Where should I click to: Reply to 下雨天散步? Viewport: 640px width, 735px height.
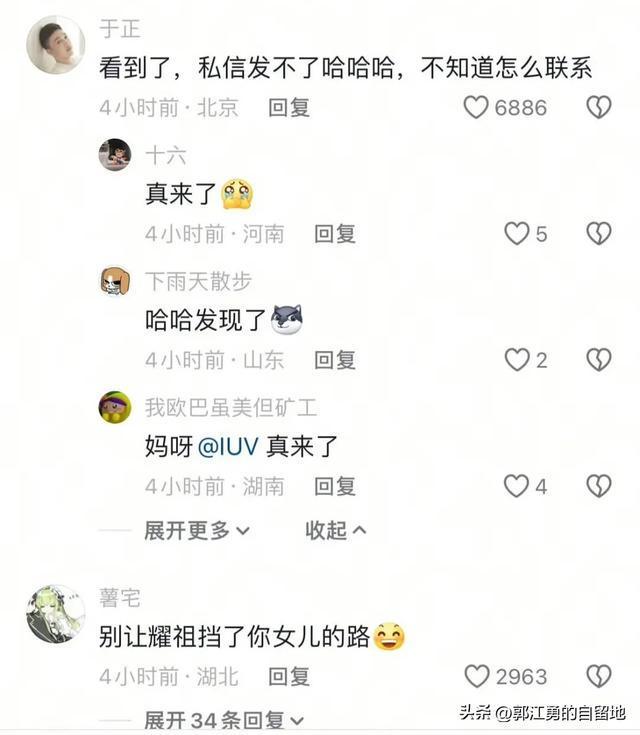335,360
